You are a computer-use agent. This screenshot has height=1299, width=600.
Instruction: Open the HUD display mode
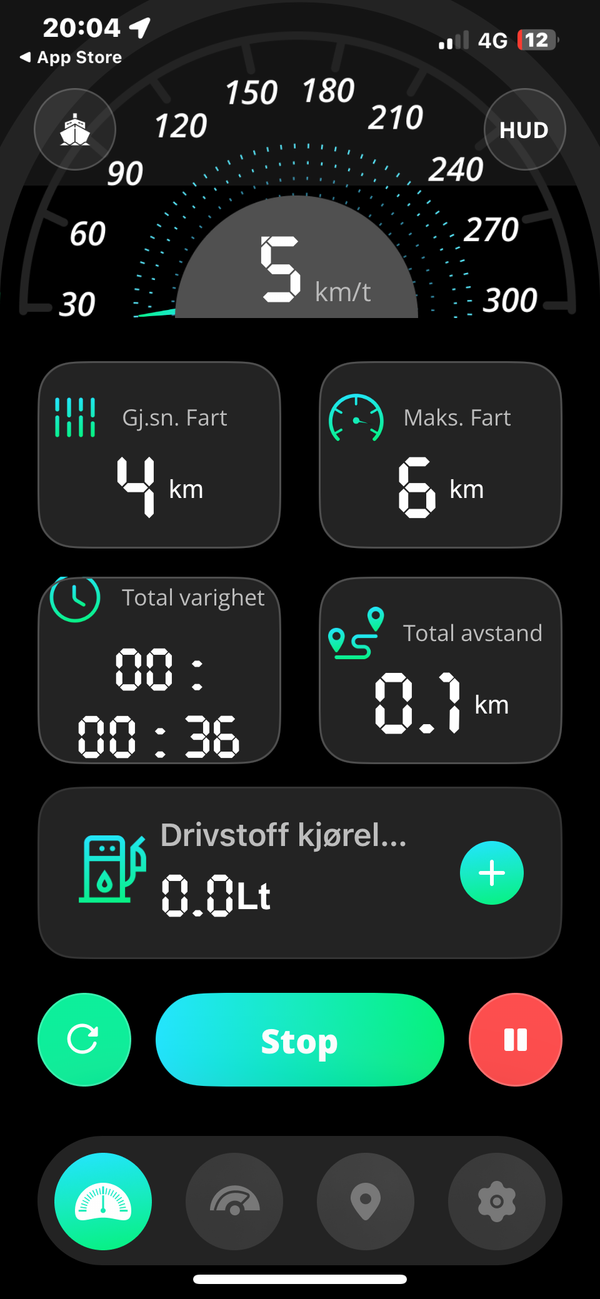(x=524, y=130)
